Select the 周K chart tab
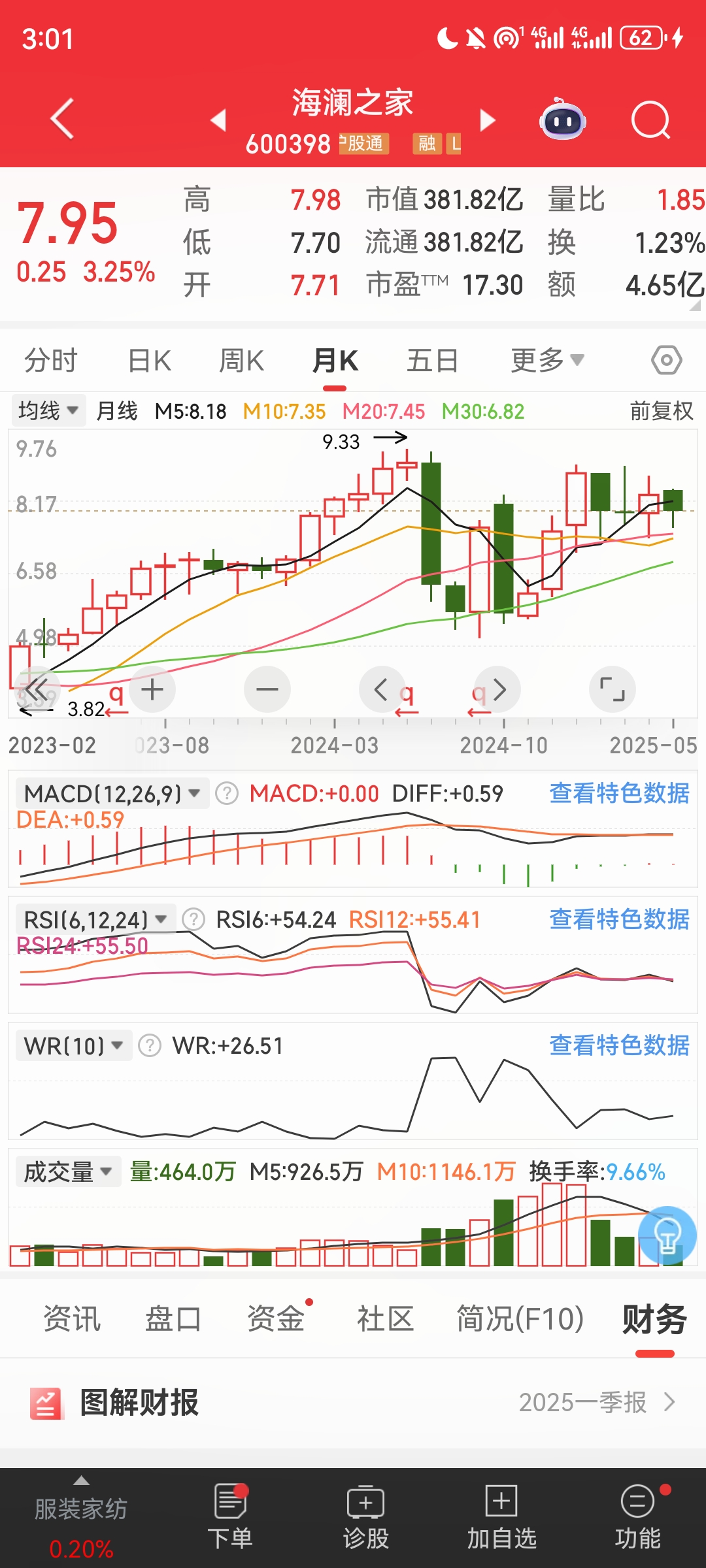This screenshot has width=706, height=1568. coord(241,361)
